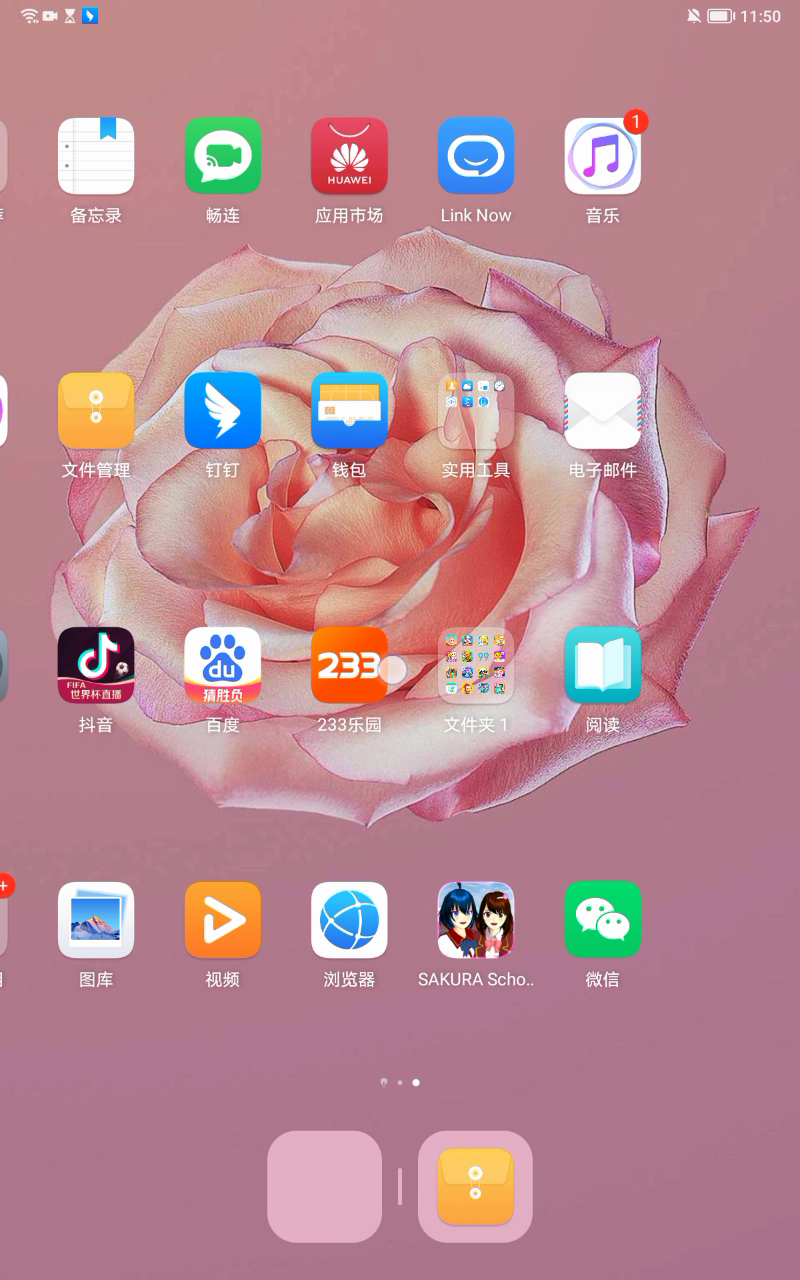This screenshot has height=1280, width=800.
Task: Open Huawei 应用市场 app store
Action: (x=349, y=156)
